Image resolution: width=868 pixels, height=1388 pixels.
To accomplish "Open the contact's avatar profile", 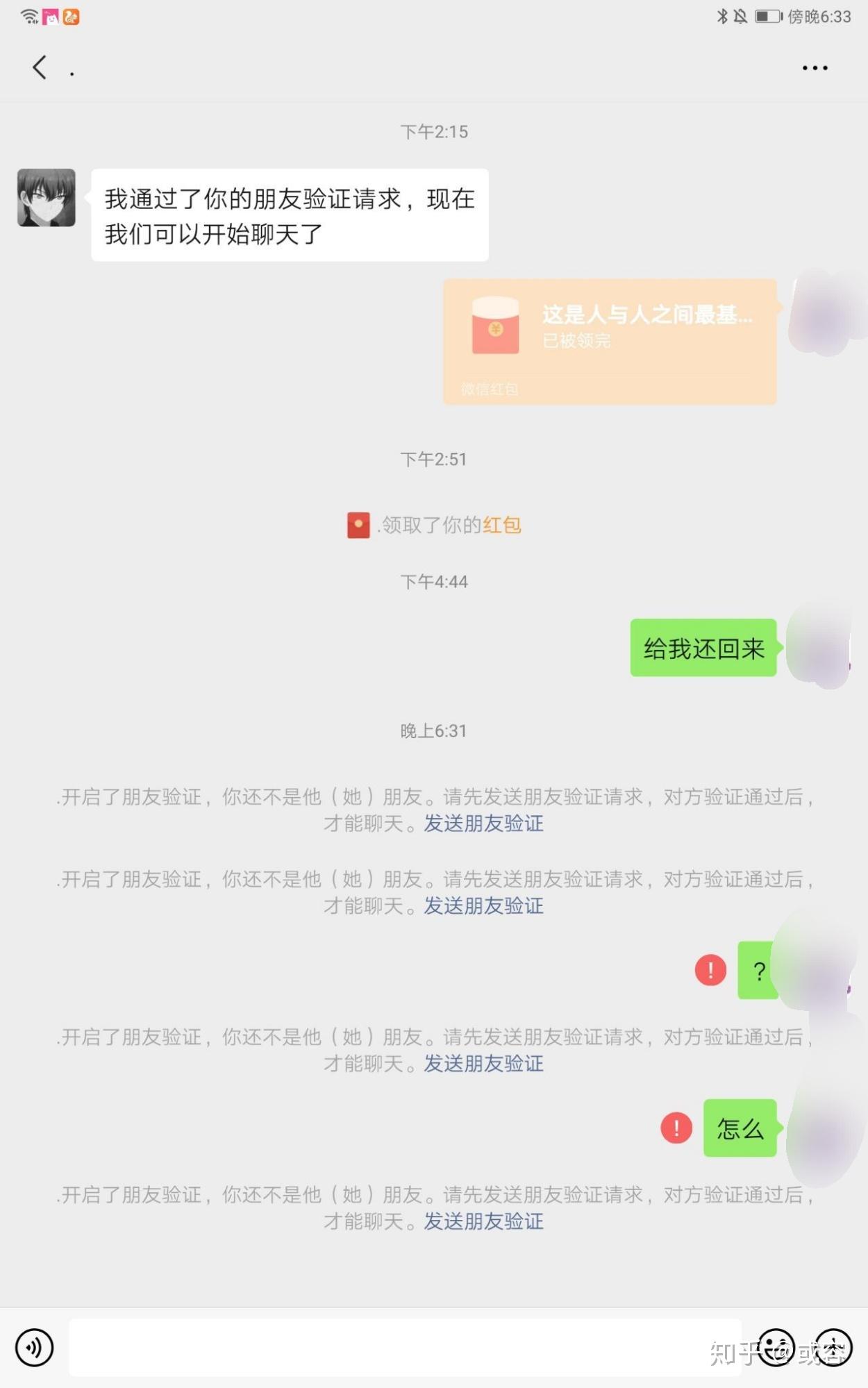I will click(x=47, y=197).
